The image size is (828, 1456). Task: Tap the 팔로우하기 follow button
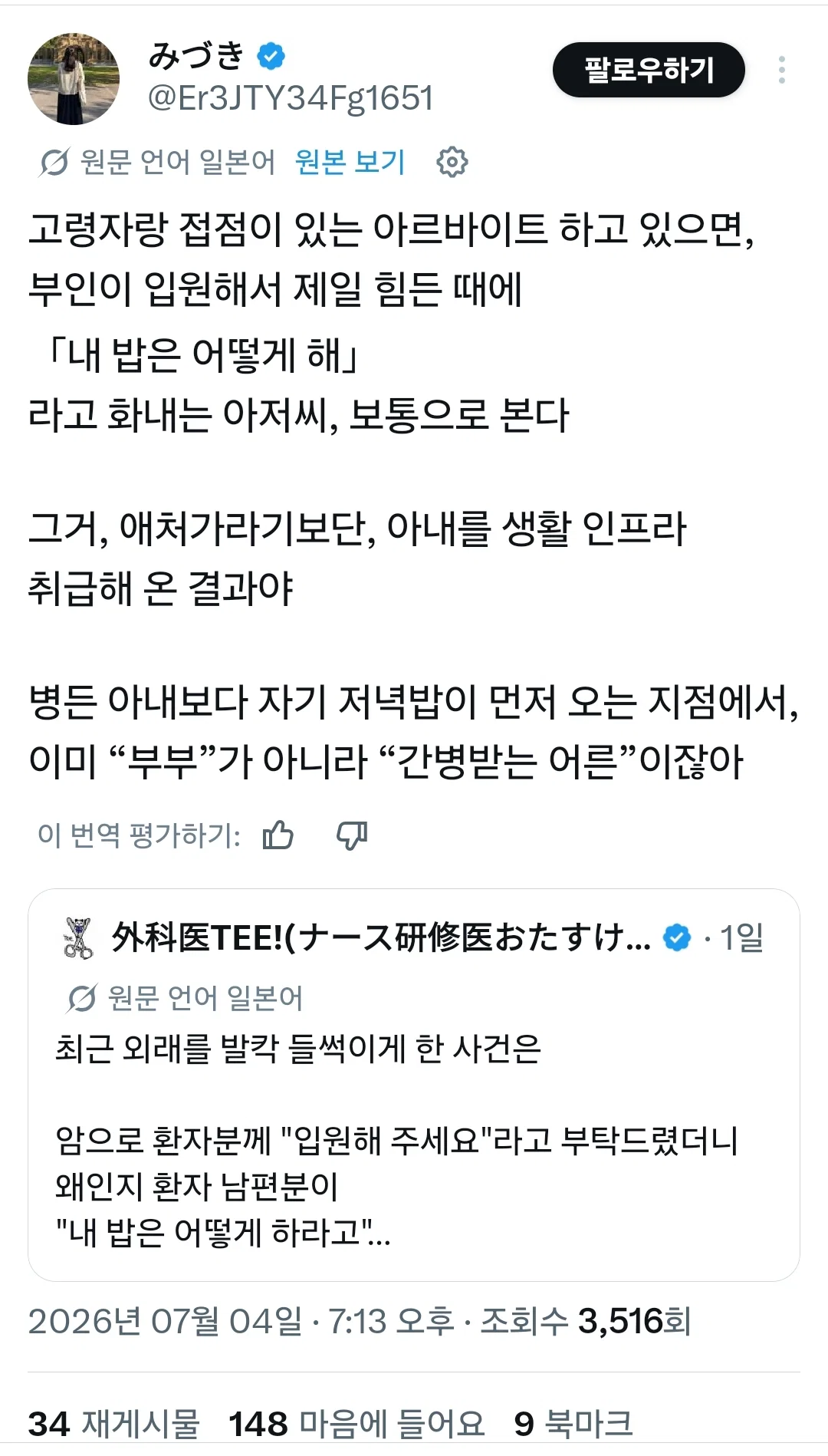point(649,70)
